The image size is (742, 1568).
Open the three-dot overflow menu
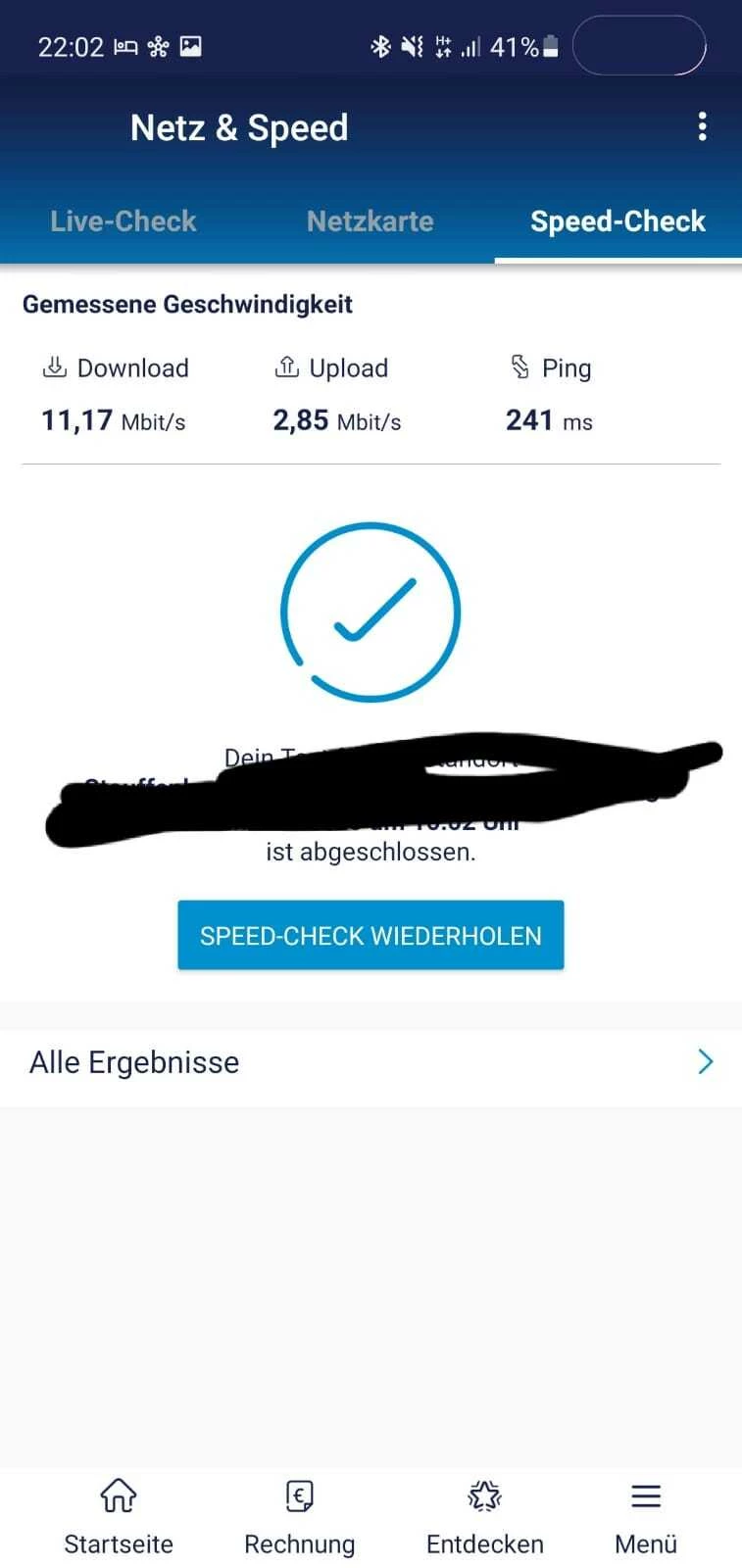point(702,126)
